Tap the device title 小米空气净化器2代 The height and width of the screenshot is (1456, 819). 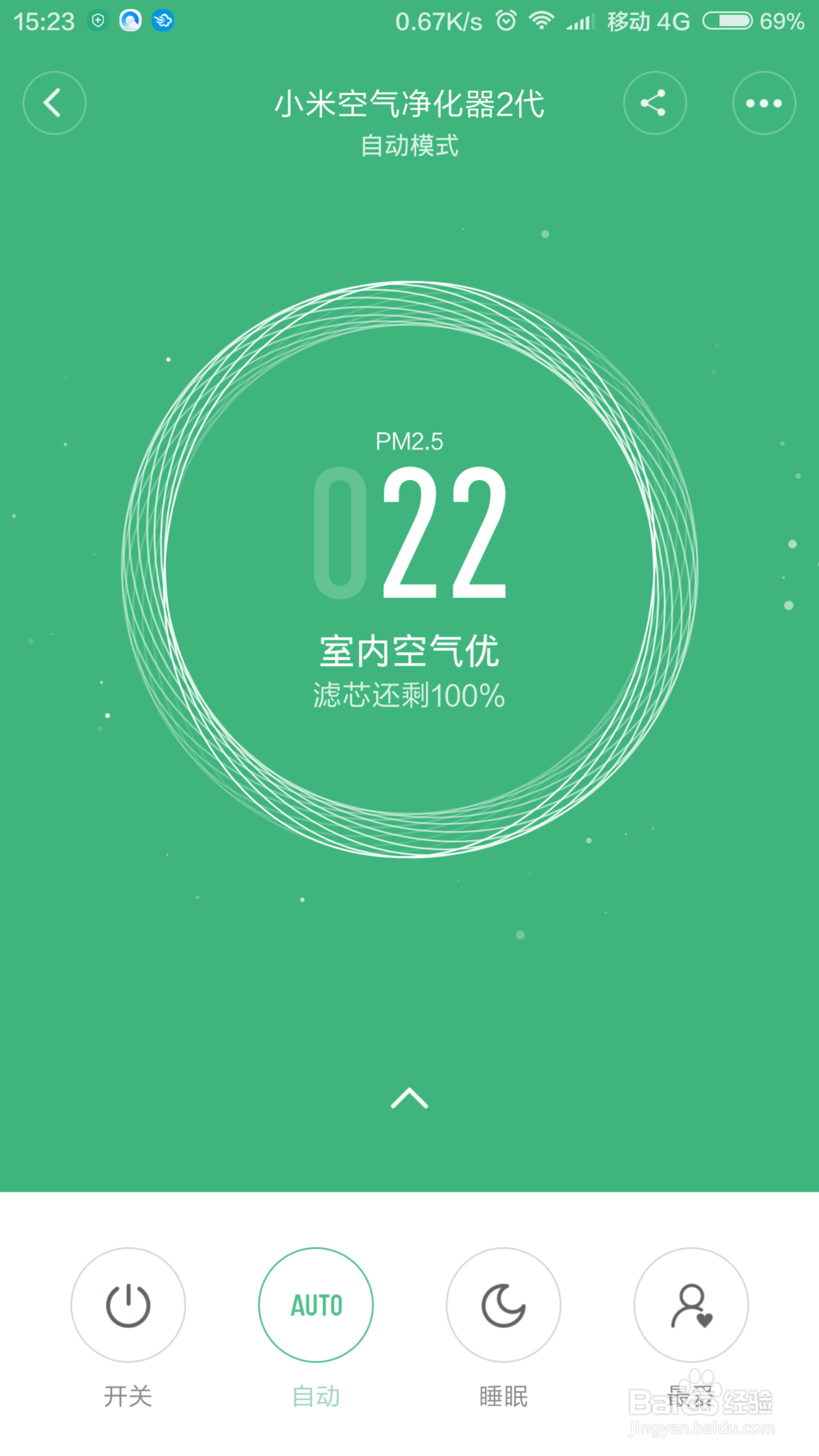[x=409, y=105]
